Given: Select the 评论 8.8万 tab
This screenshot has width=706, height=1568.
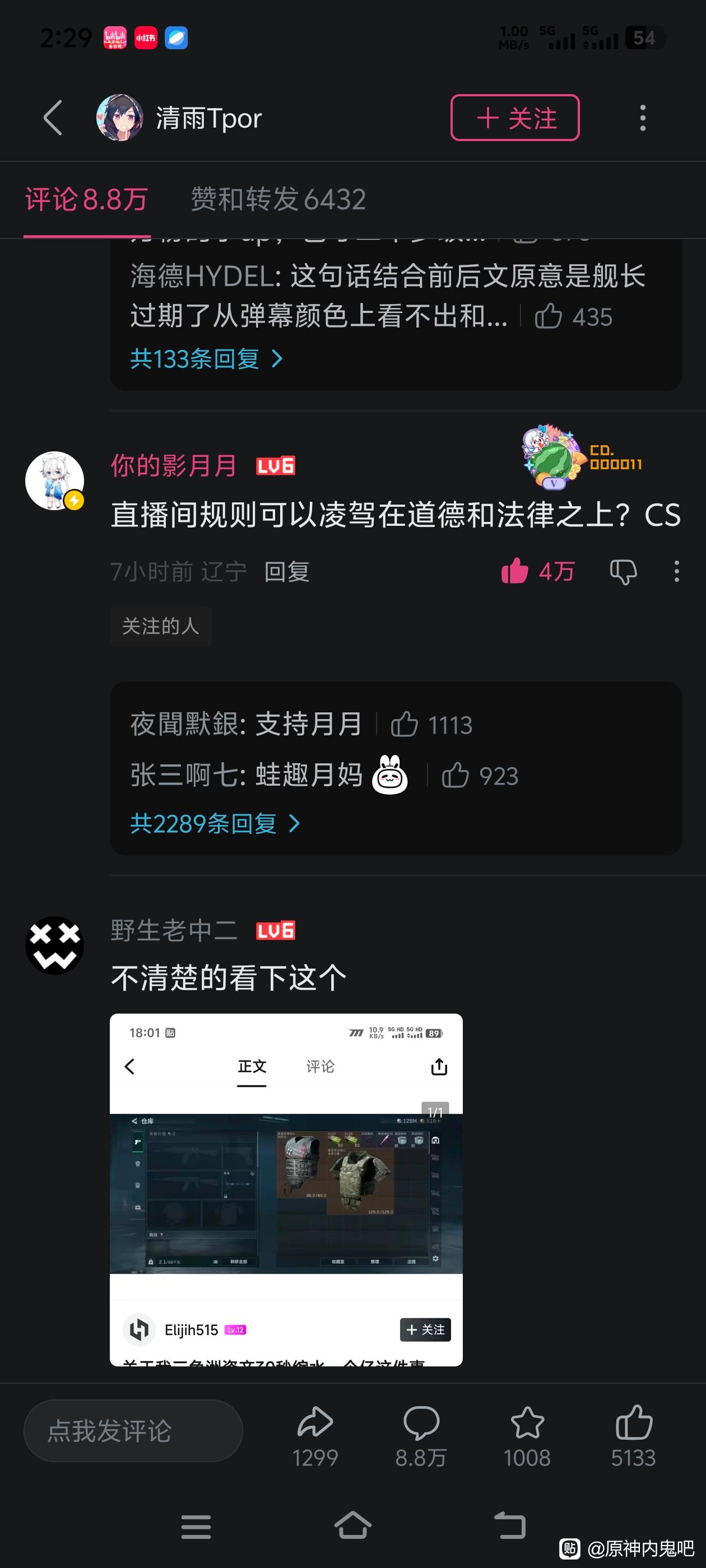Looking at the screenshot, I should coord(86,199).
